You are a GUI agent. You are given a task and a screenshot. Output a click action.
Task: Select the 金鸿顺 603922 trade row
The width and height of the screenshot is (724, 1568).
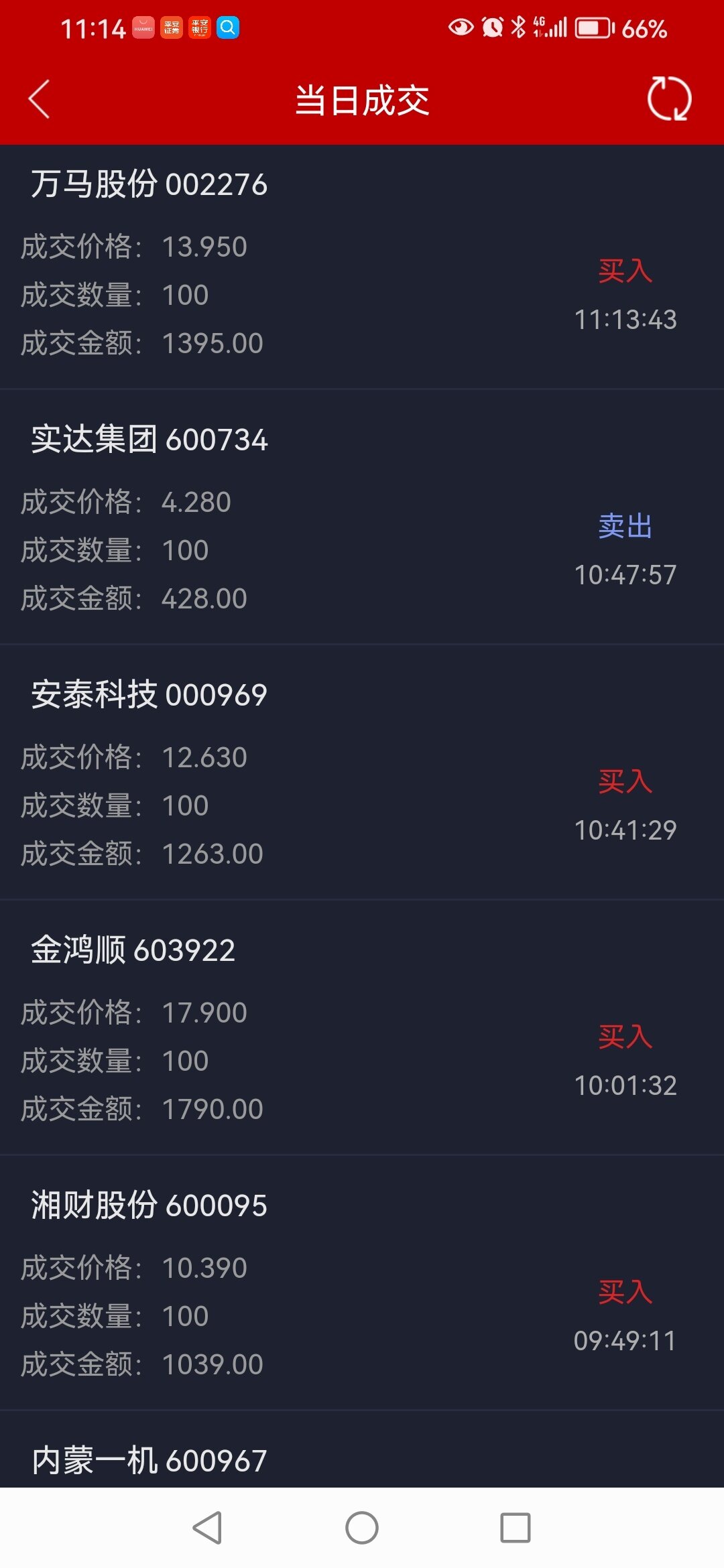point(362,1027)
